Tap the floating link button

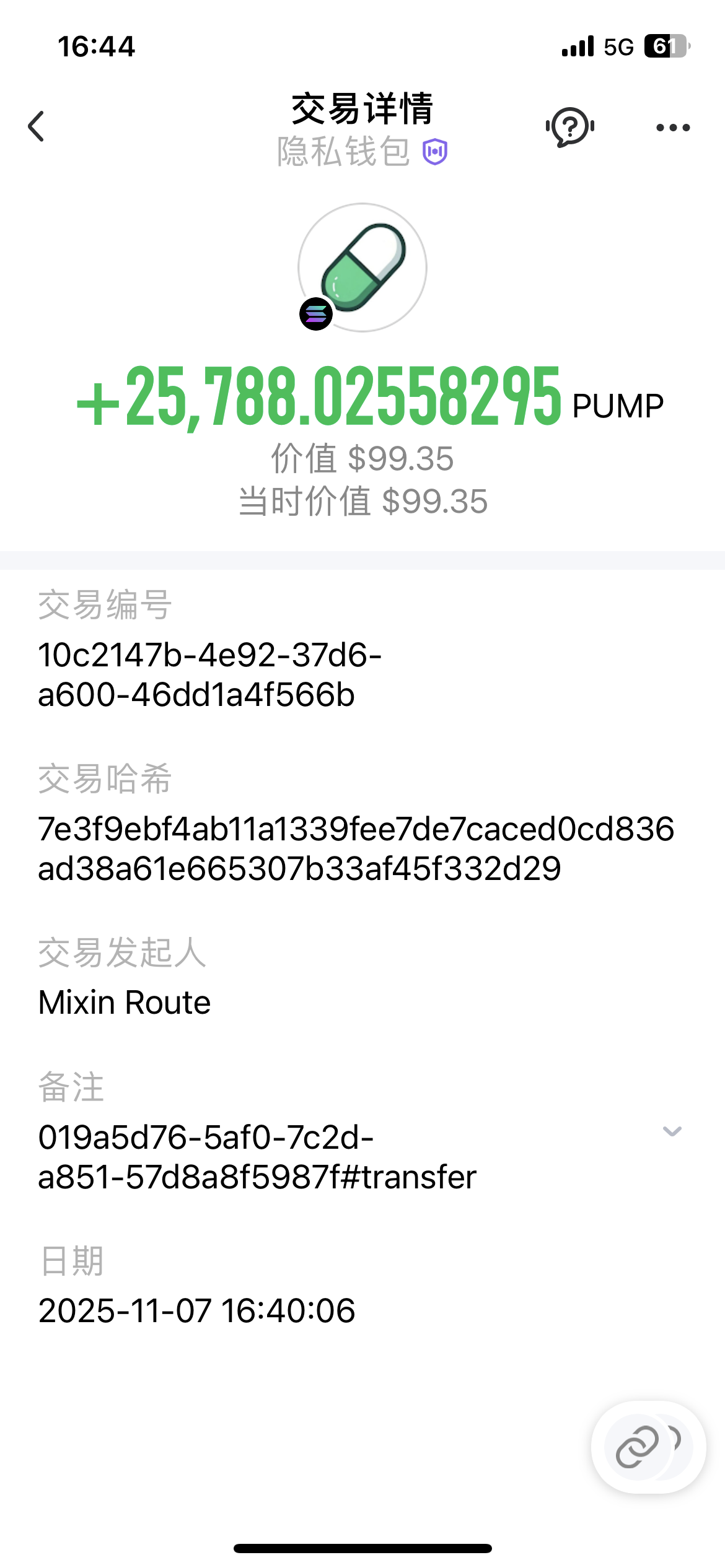pyautogui.click(x=638, y=1447)
